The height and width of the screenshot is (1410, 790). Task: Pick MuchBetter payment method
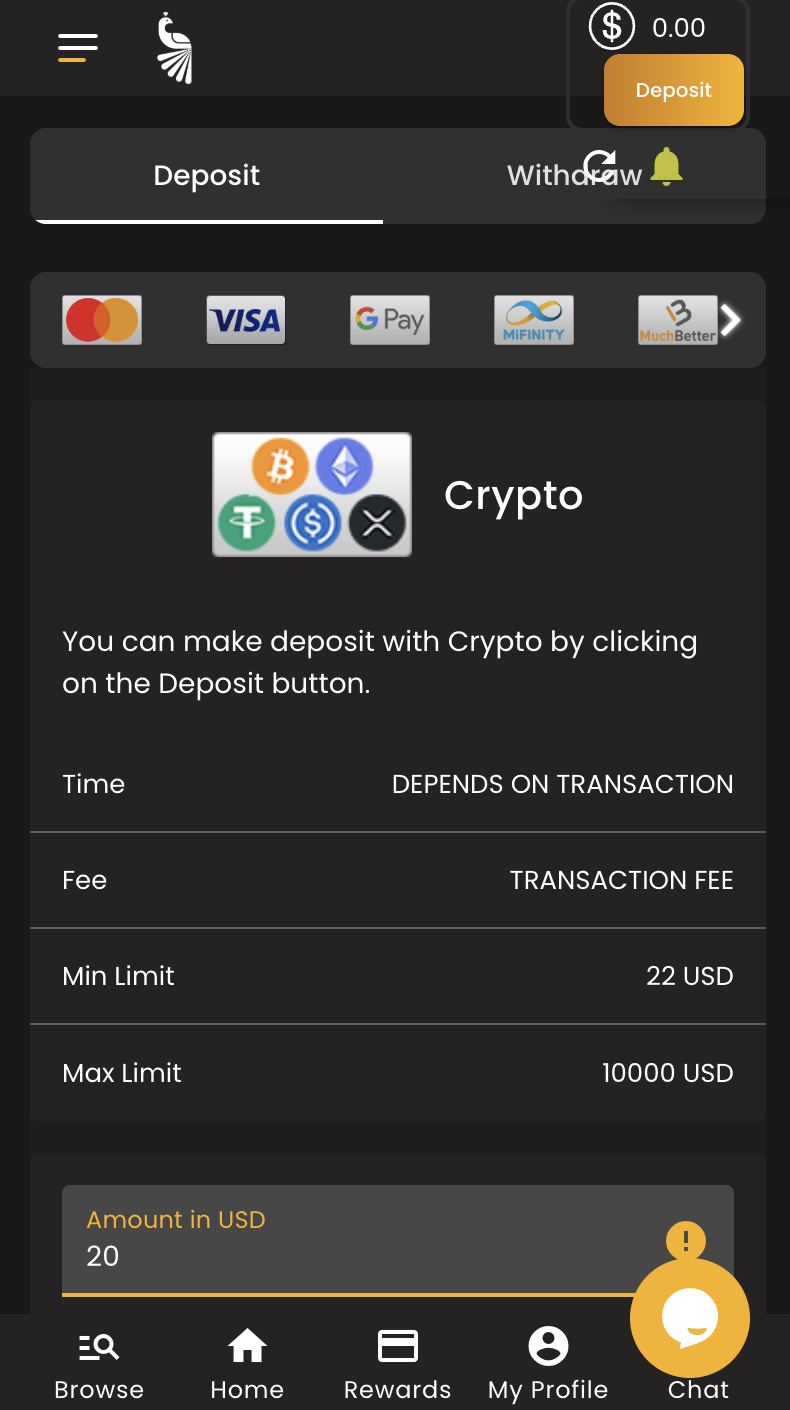tap(677, 320)
